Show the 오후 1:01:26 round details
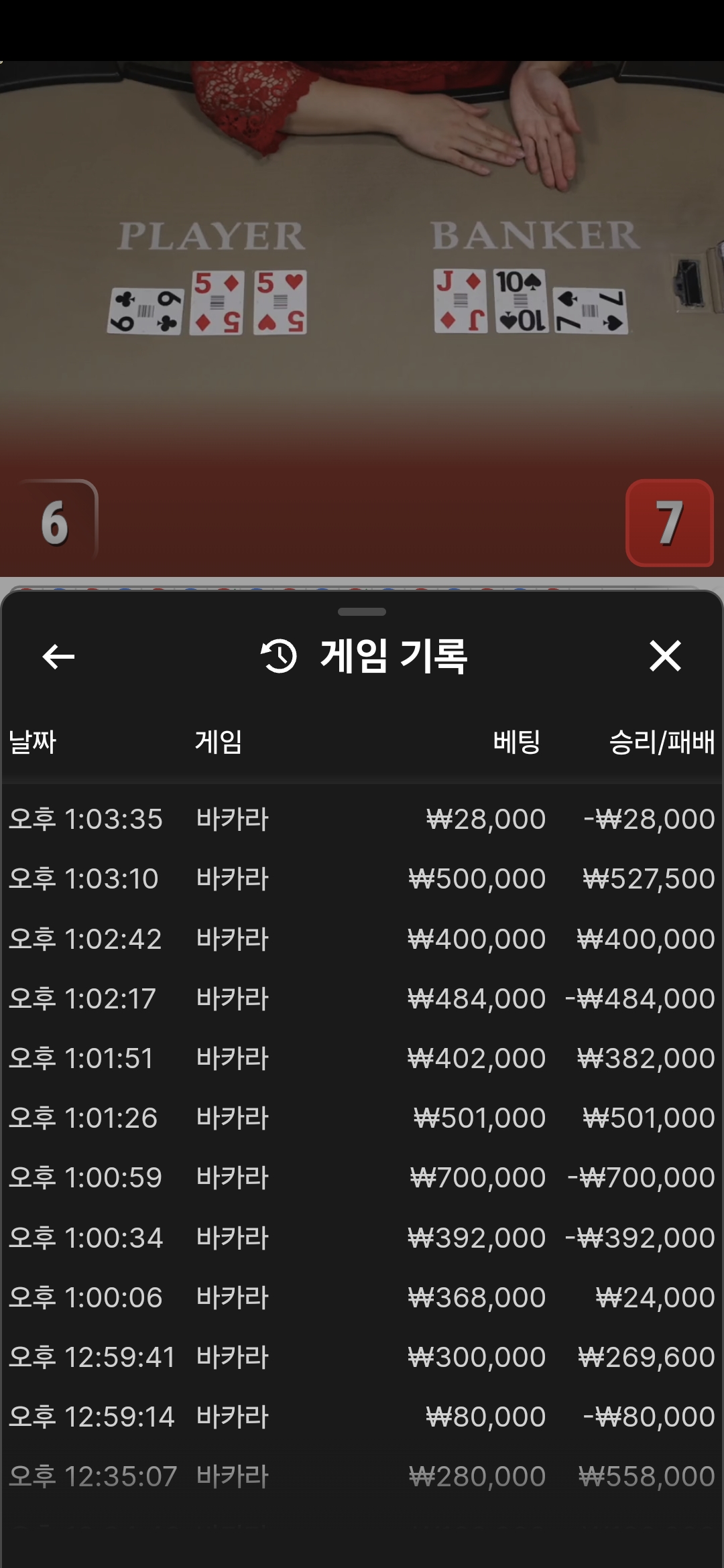 (x=362, y=1118)
